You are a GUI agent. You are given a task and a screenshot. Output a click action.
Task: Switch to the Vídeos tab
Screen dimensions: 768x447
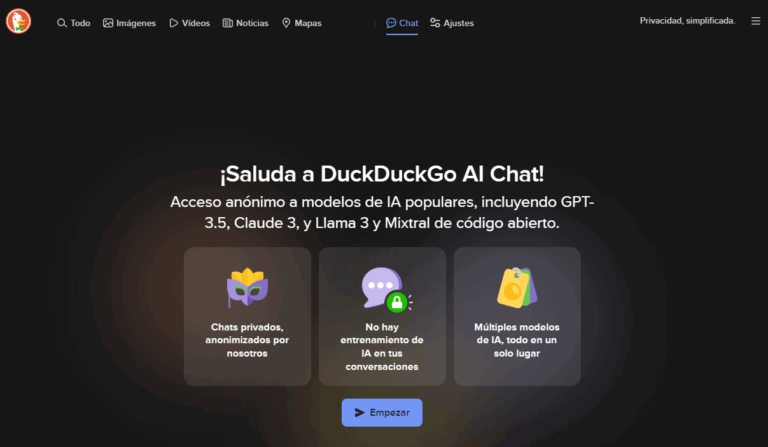(190, 23)
